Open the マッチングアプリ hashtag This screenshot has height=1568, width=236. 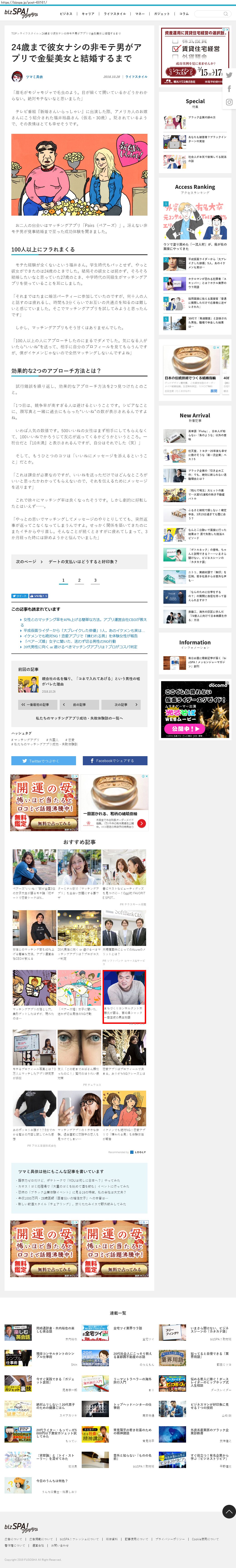click(x=26, y=740)
